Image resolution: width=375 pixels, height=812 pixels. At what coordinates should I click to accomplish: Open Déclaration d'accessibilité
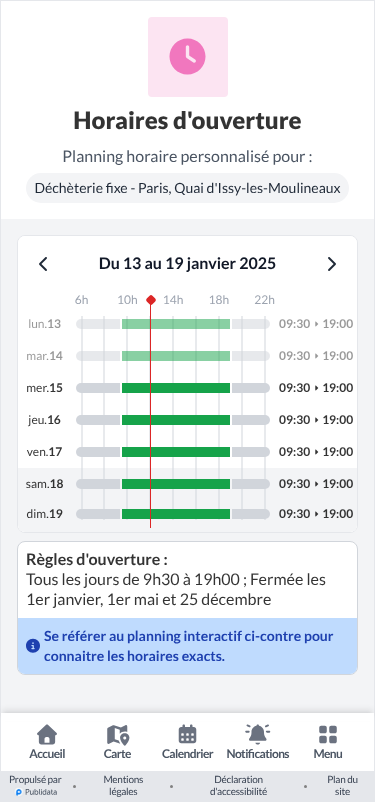239,786
